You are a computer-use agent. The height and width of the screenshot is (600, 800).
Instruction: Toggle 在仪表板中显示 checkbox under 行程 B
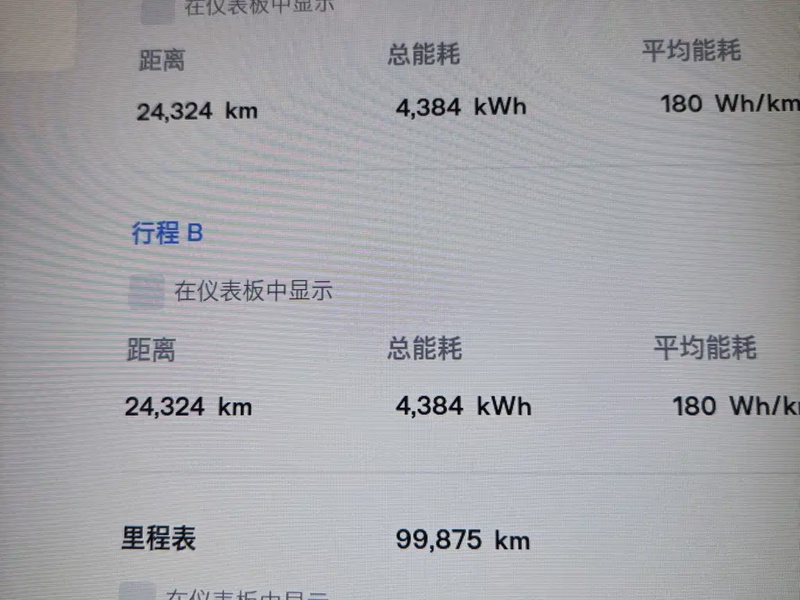click(146, 292)
